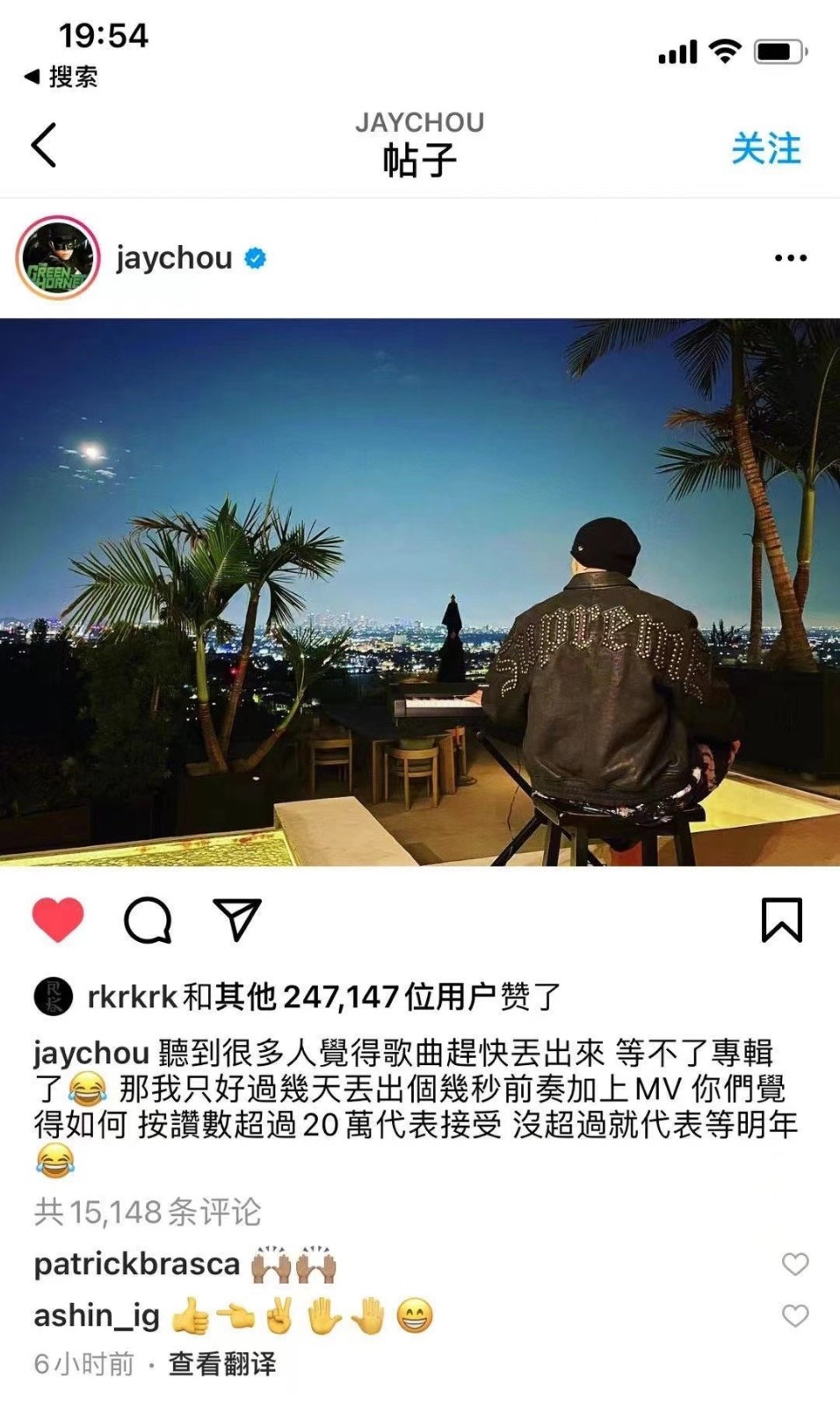Return to 搜索 via status bar link
840x1406 pixels.
[x=62, y=76]
